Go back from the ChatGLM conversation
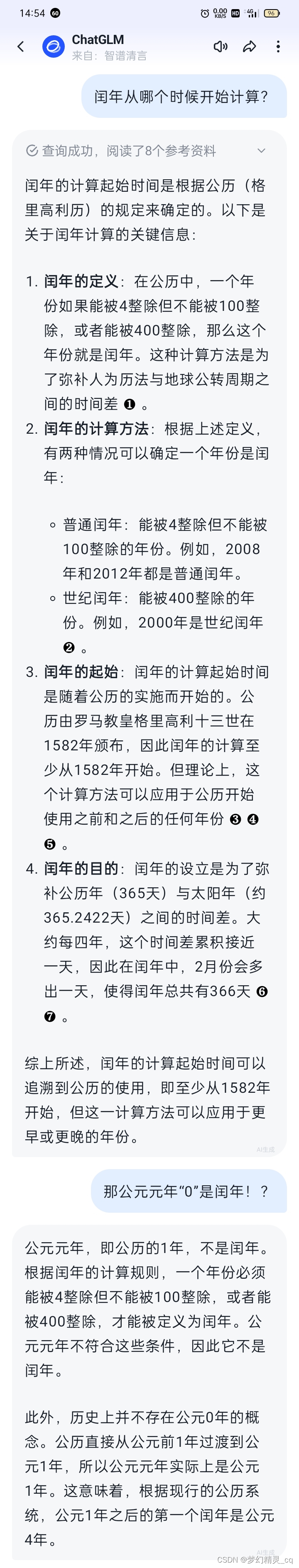Screen dimensions: 299x1568 pos(21,46)
